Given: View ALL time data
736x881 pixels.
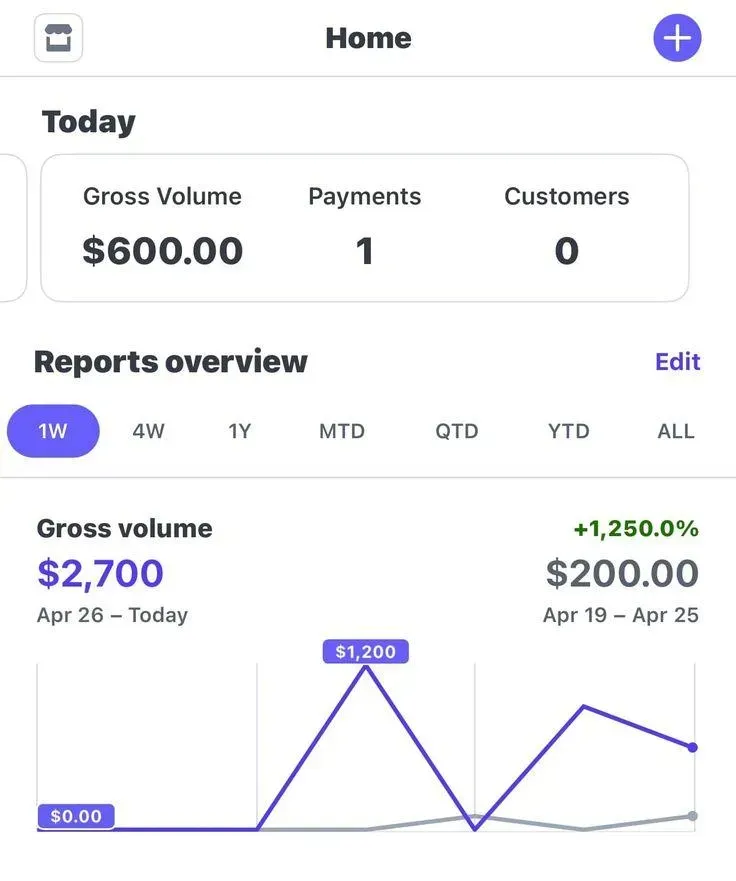Looking at the screenshot, I should [675, 431].
